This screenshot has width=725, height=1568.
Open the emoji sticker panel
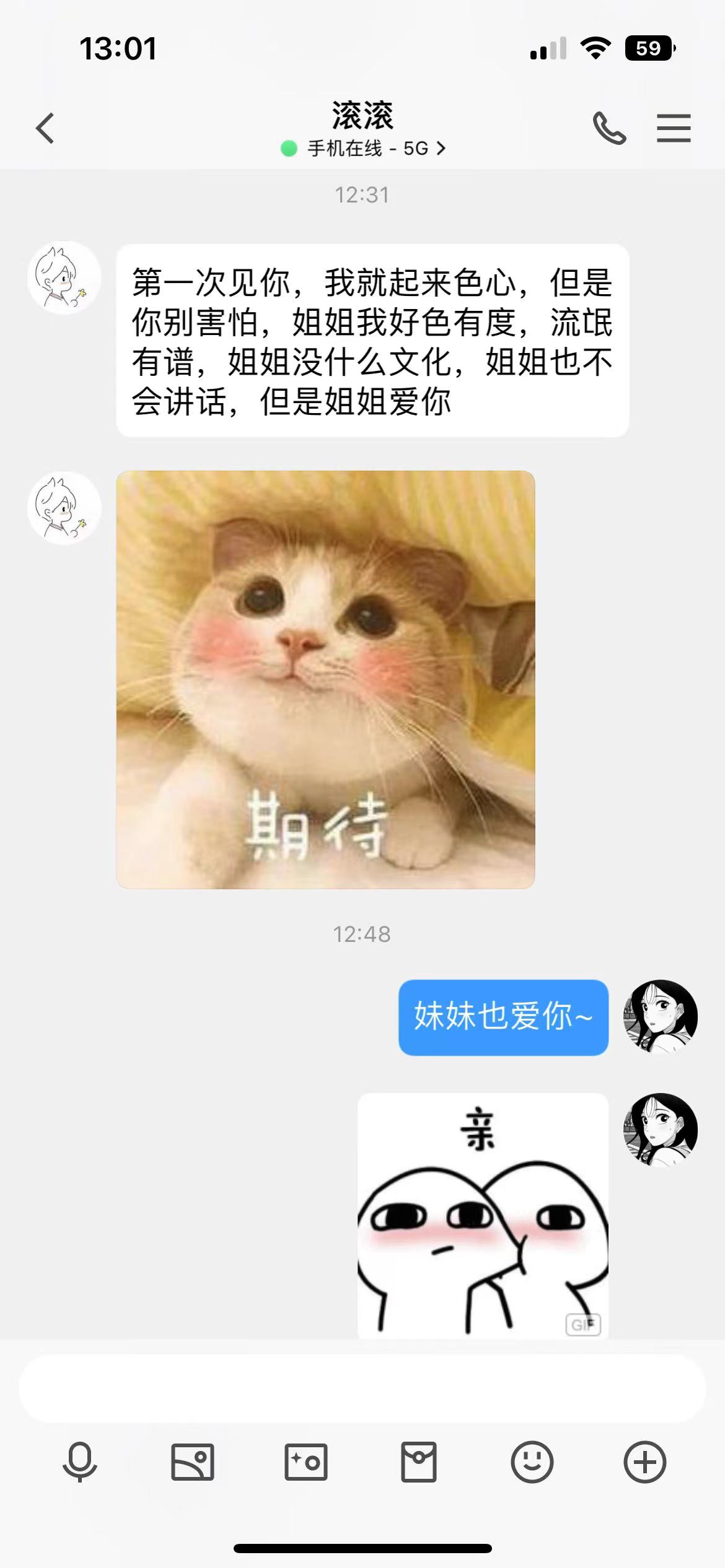coord(532,1462)
